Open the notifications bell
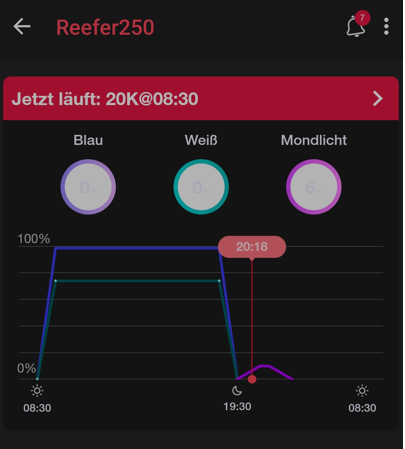405x449 pixels. [x=357, y=25]
